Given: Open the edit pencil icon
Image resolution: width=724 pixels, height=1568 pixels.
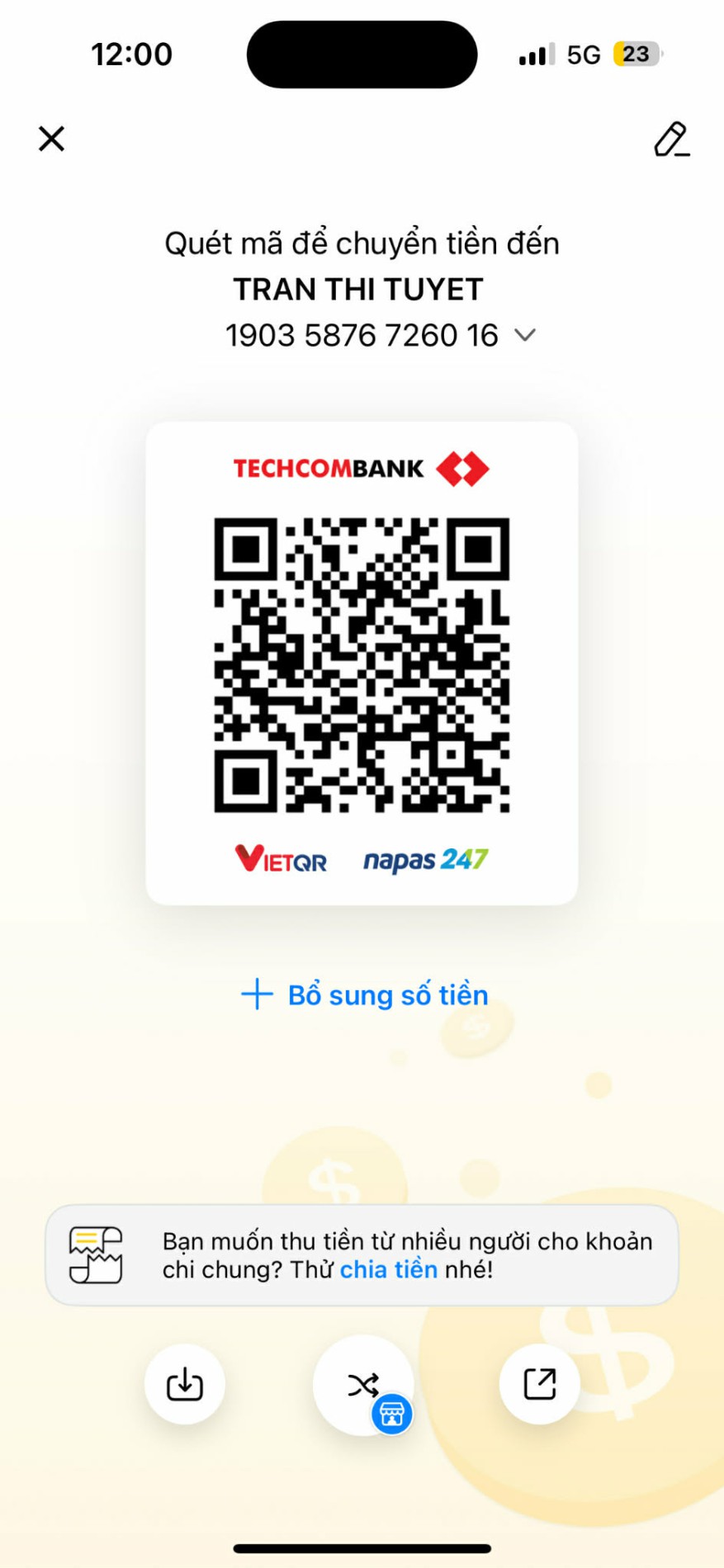Looking at the screenshot, I should point(671,139).
